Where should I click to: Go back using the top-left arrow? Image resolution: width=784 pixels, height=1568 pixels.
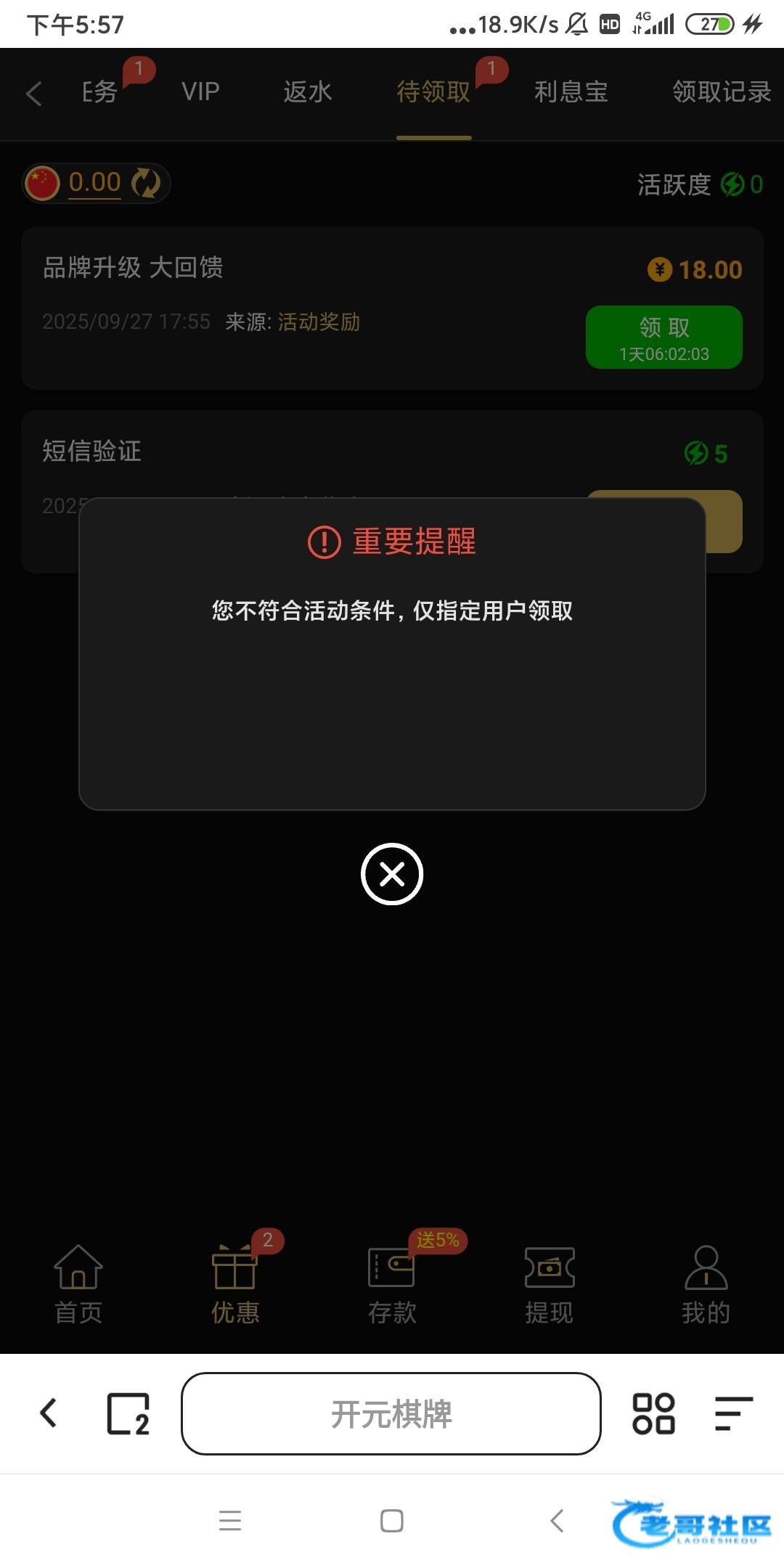(x=34, y=94)
